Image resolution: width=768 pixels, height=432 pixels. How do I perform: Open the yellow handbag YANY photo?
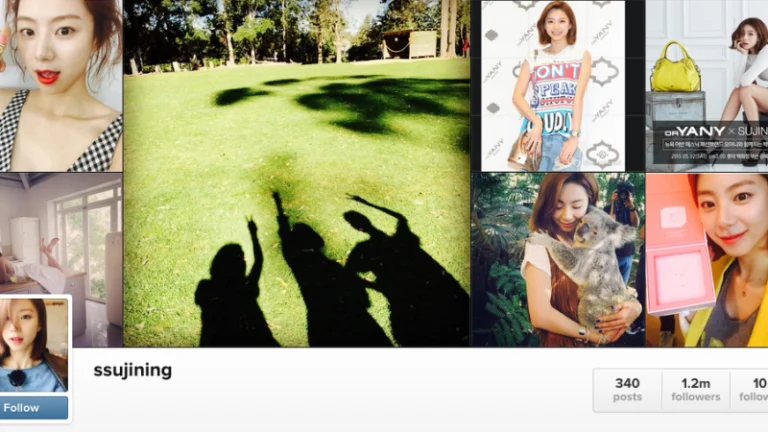(x=707, y=85)
